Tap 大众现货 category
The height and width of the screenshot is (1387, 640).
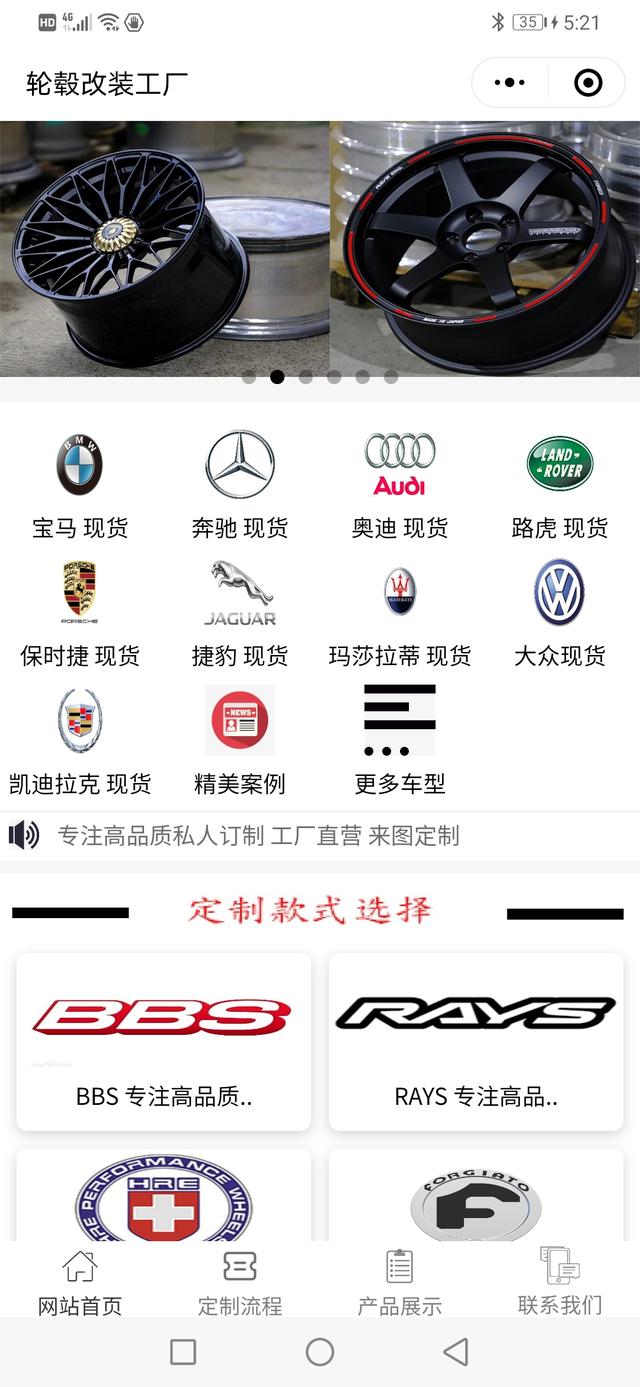tap(560, 613)
